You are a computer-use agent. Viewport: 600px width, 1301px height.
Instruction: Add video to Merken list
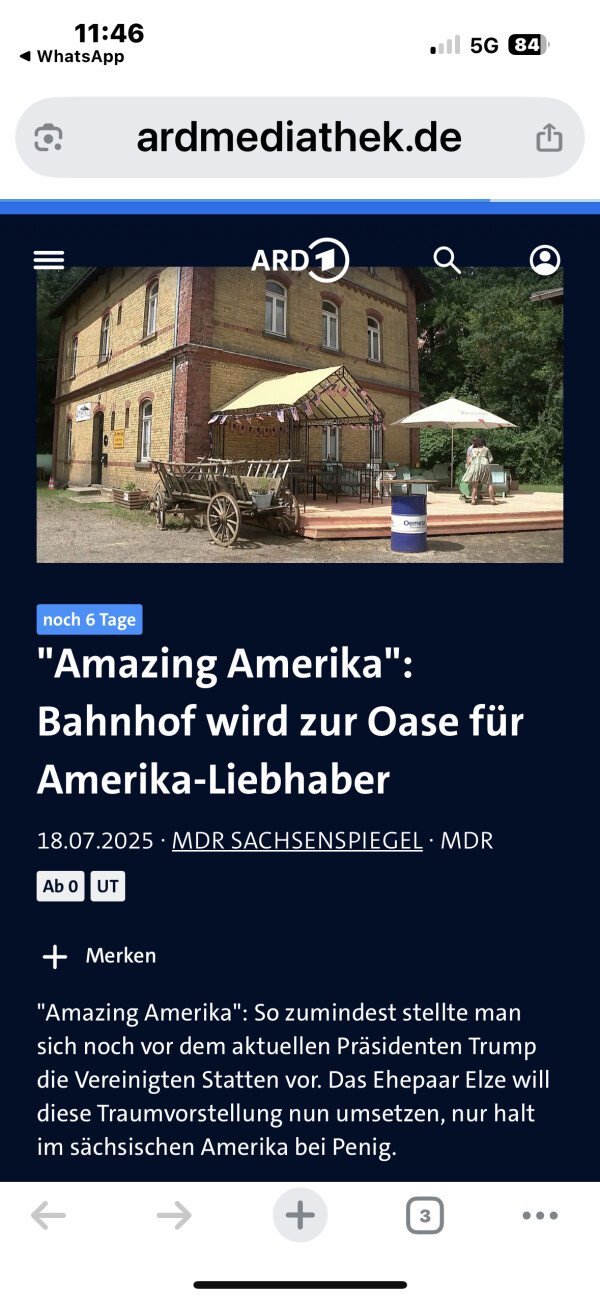pyautogui.click(x=98, y=956)
